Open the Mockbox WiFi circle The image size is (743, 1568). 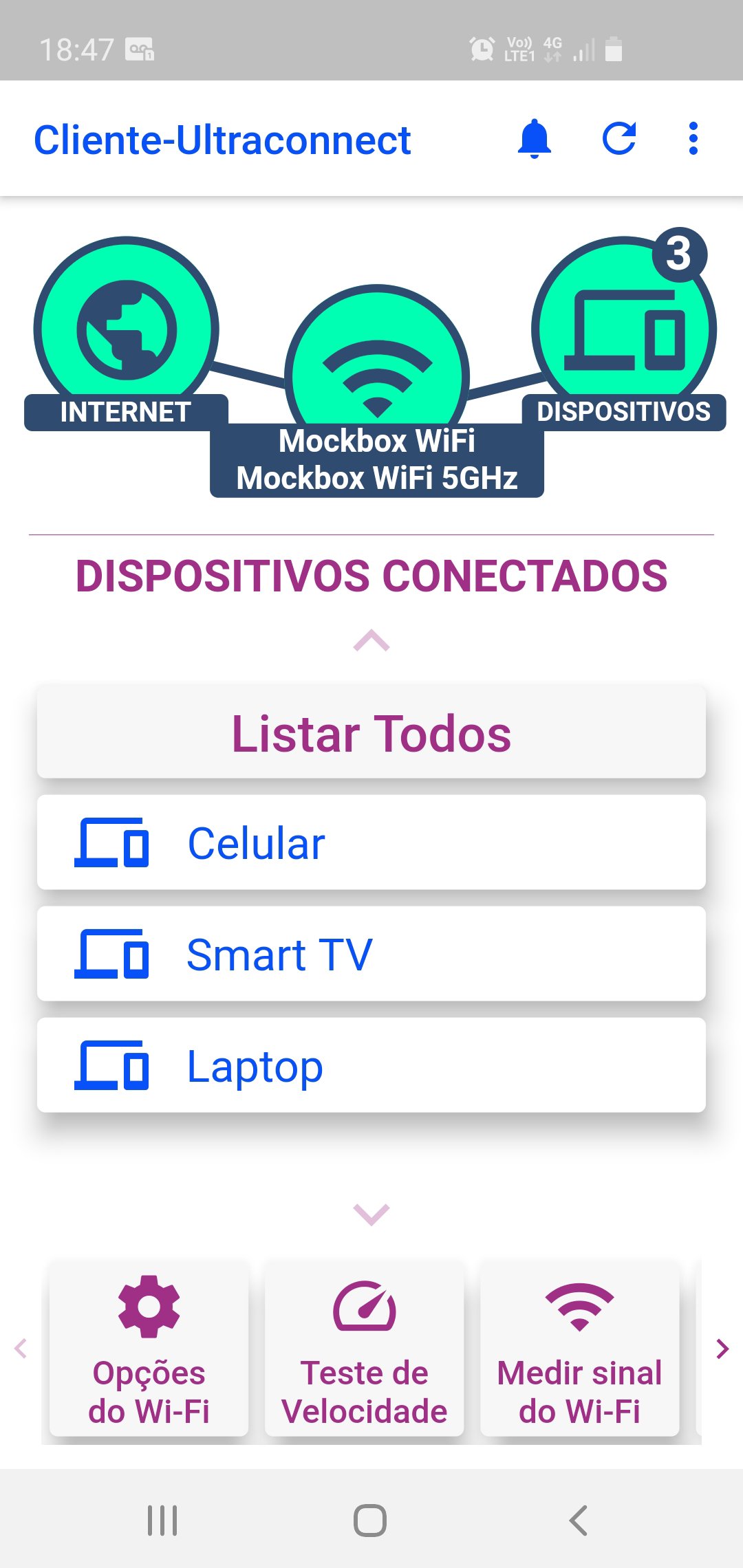tap(377, 371)
